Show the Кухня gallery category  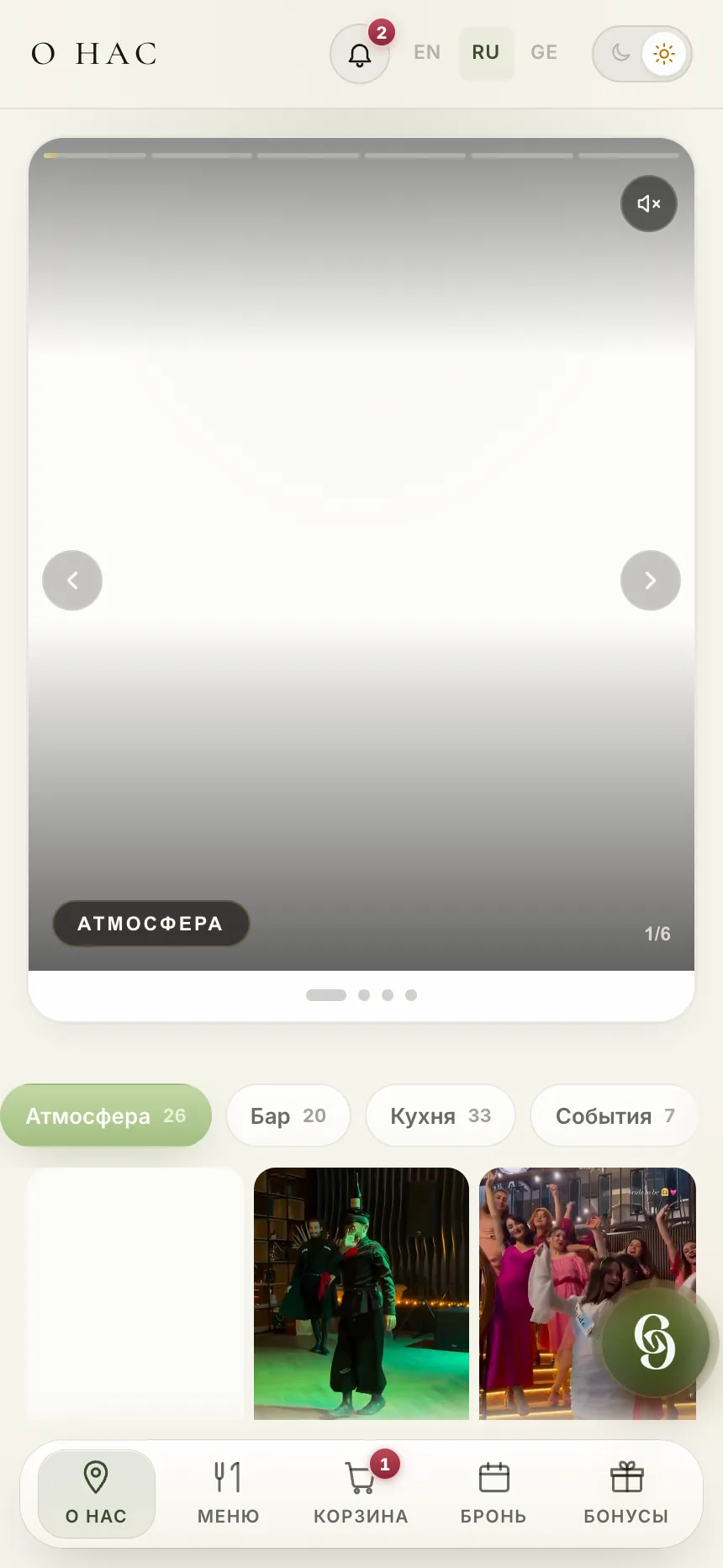(x=441, y=1115)
